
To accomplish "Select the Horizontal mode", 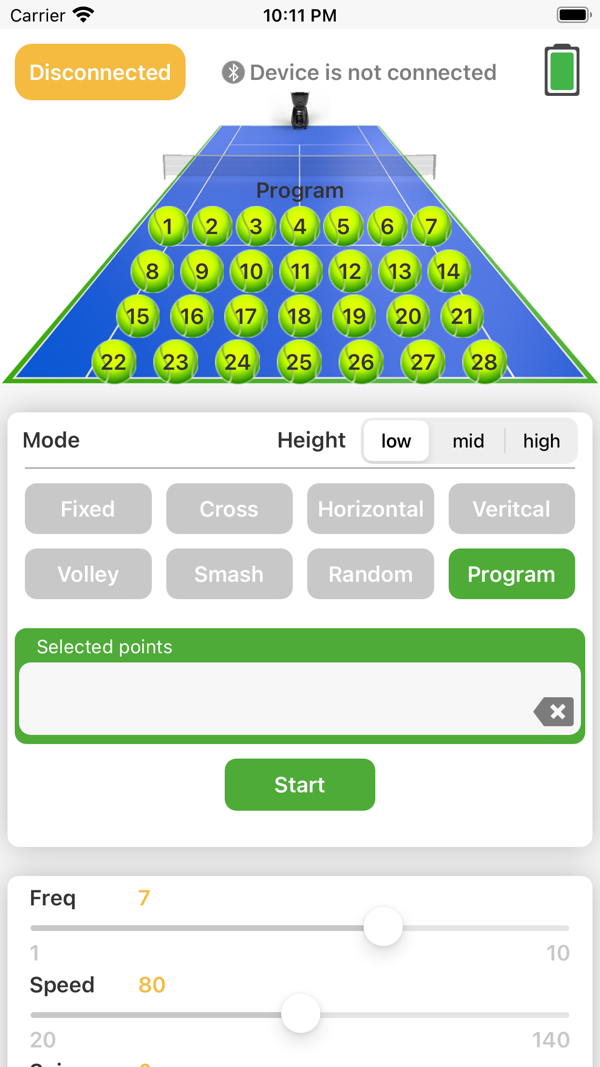I will pyautogui.click(x=370, y=509).
